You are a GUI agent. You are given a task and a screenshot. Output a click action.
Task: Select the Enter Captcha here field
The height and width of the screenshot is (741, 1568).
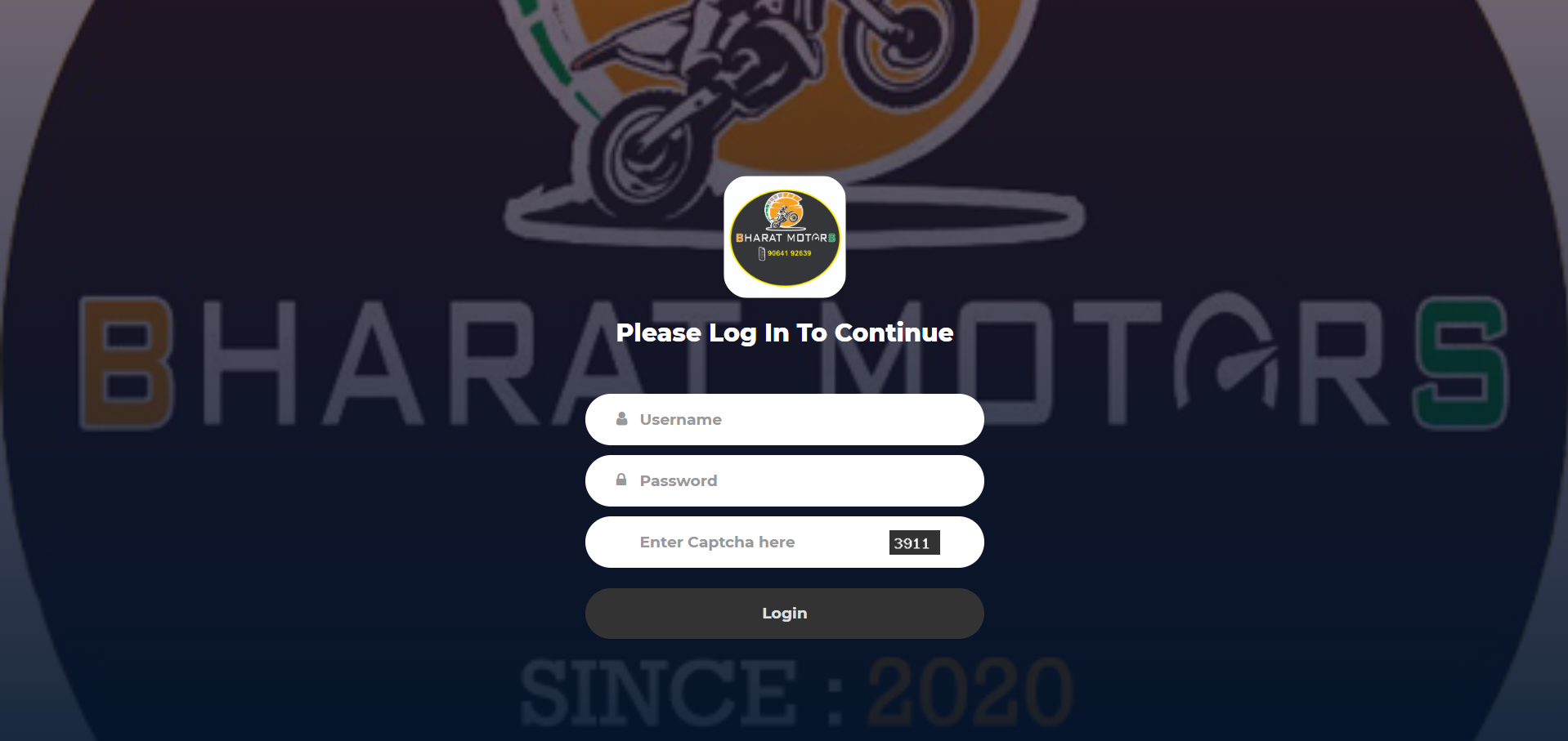click(752, 542)
